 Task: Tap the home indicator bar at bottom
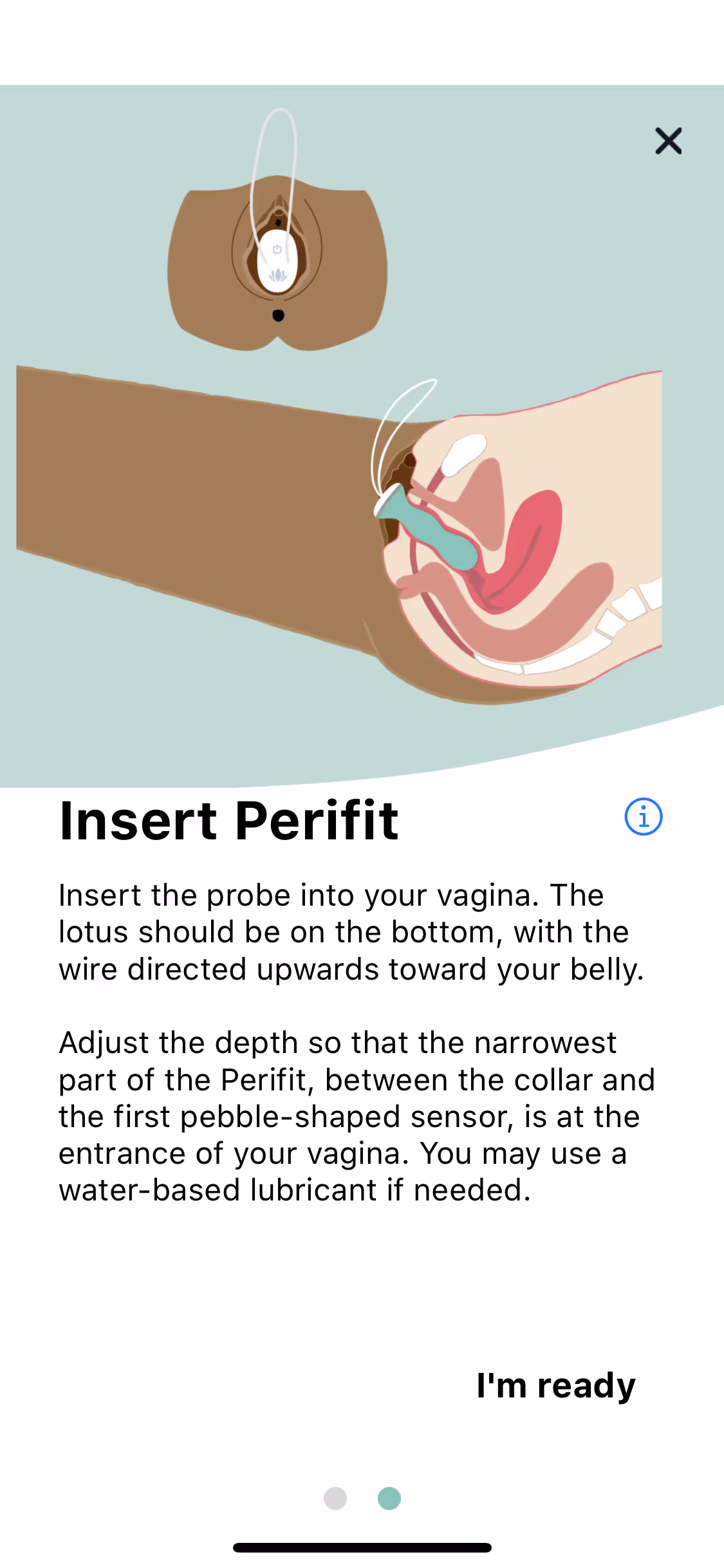[x=362, y=1547]
